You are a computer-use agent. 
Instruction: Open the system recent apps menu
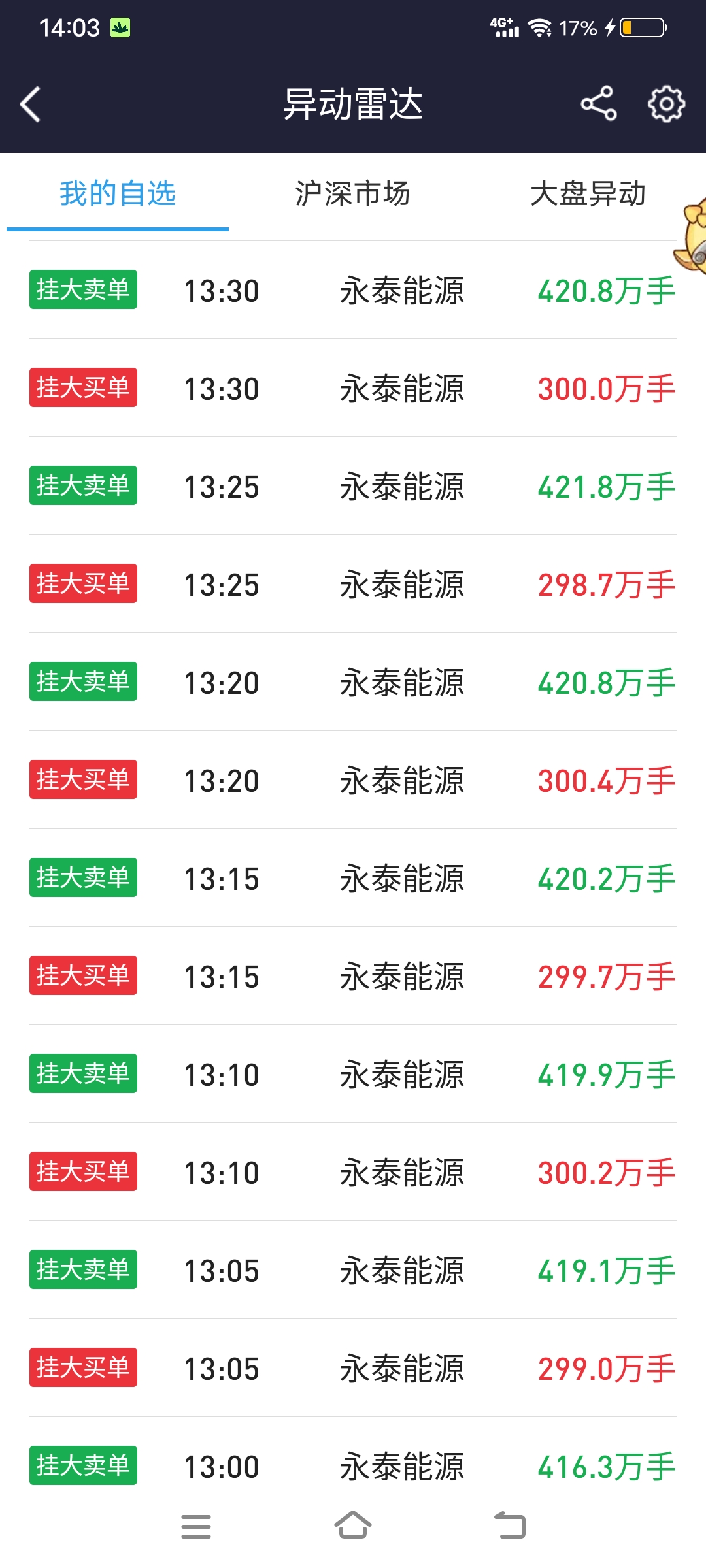tap(196, 1527)
